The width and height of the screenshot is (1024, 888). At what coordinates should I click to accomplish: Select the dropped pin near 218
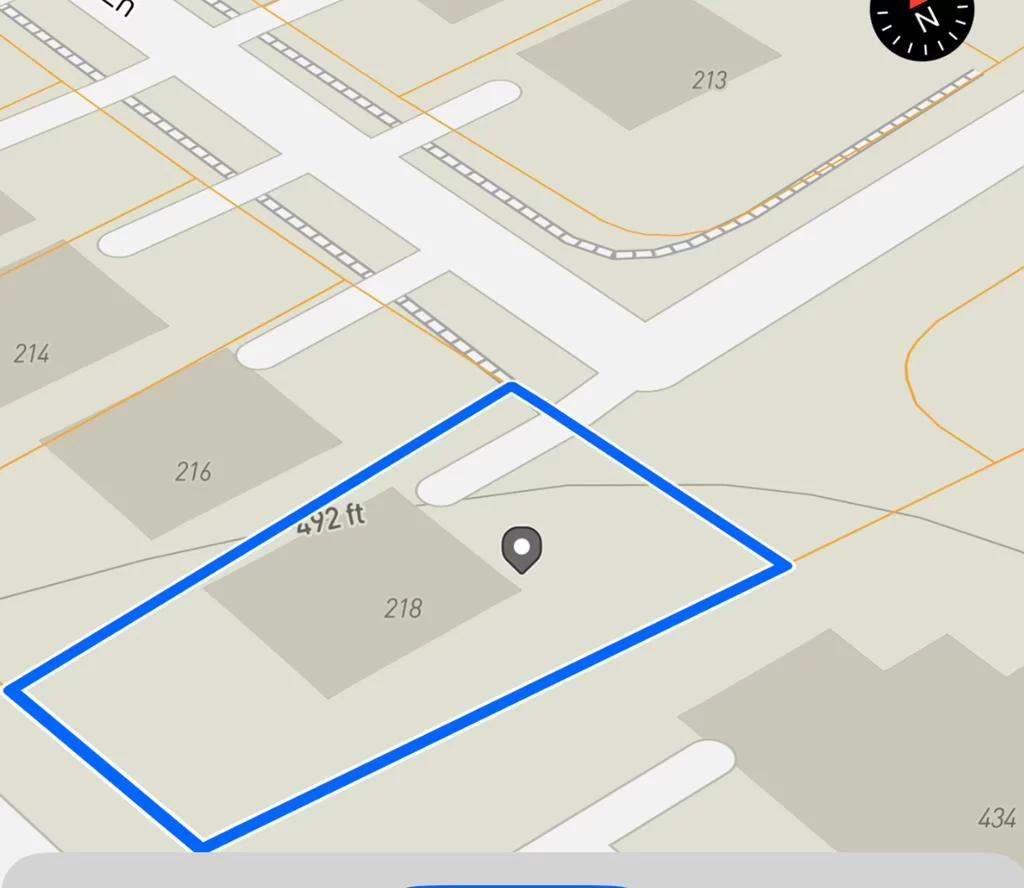[x=521, y=549]
